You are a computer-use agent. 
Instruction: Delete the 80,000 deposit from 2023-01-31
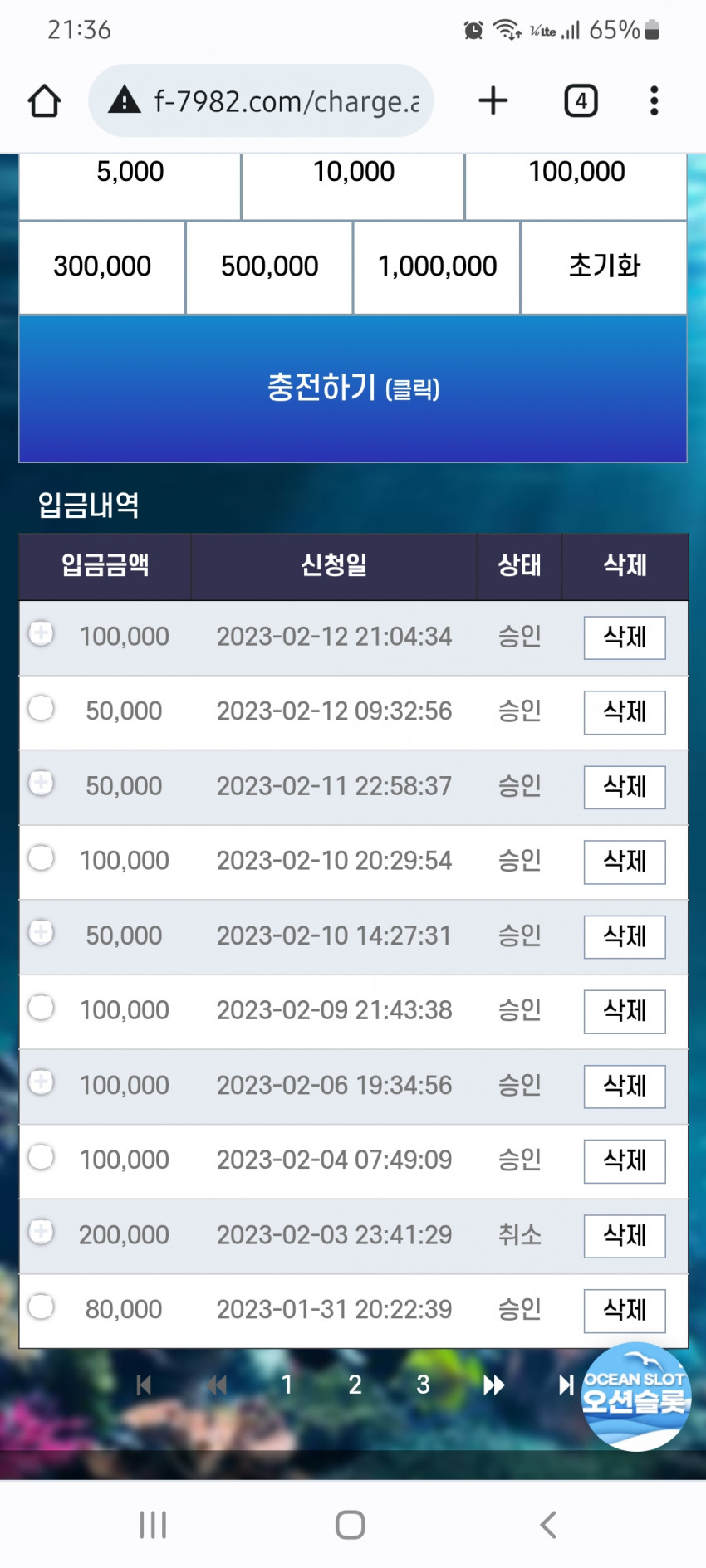[625, 1311]
